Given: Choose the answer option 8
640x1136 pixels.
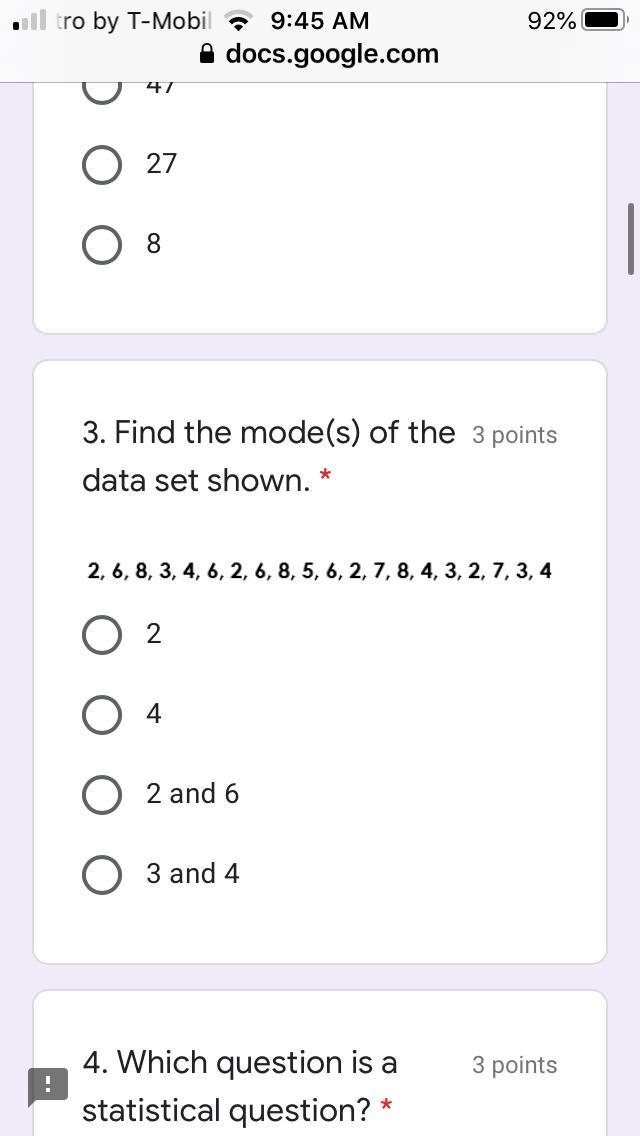Looking at the screenshot, I should (x=102, y=244).
